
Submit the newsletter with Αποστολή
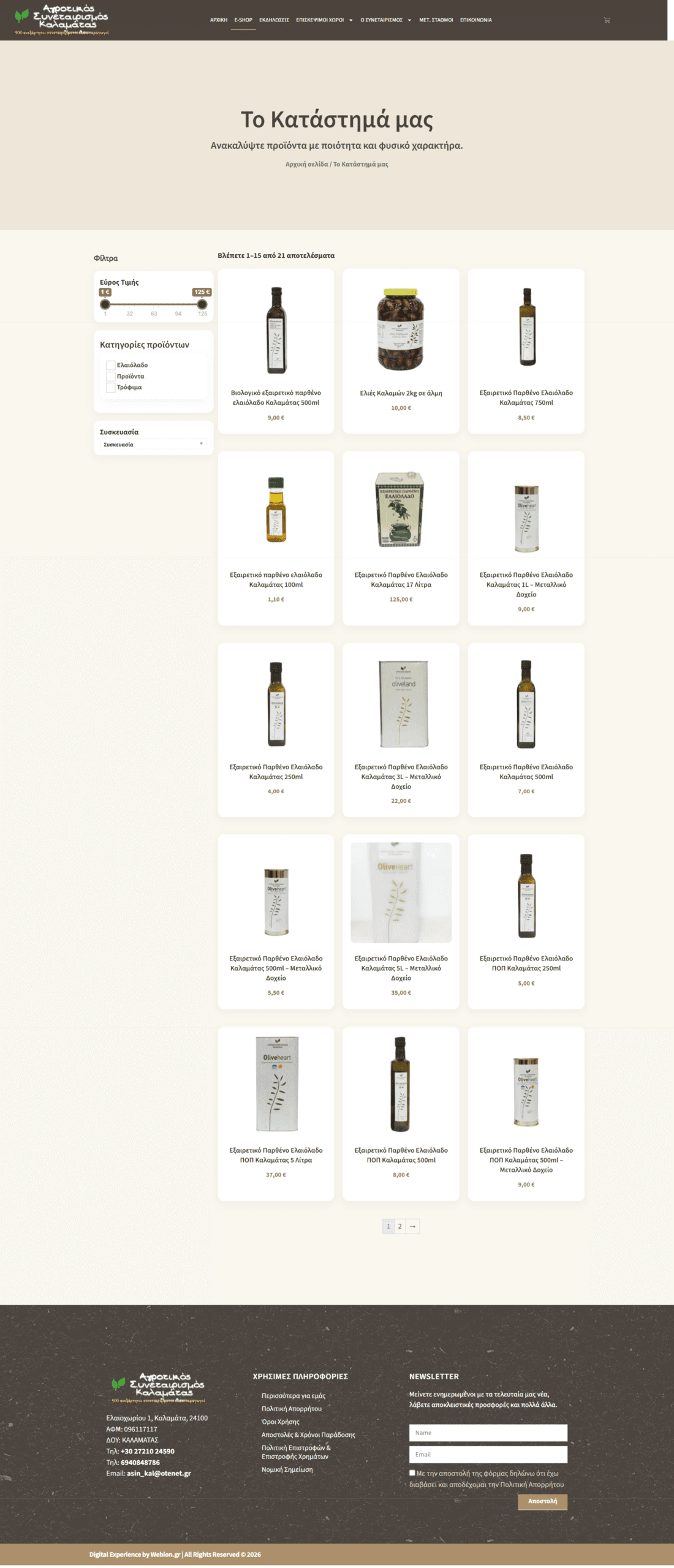pos(542,1501)
